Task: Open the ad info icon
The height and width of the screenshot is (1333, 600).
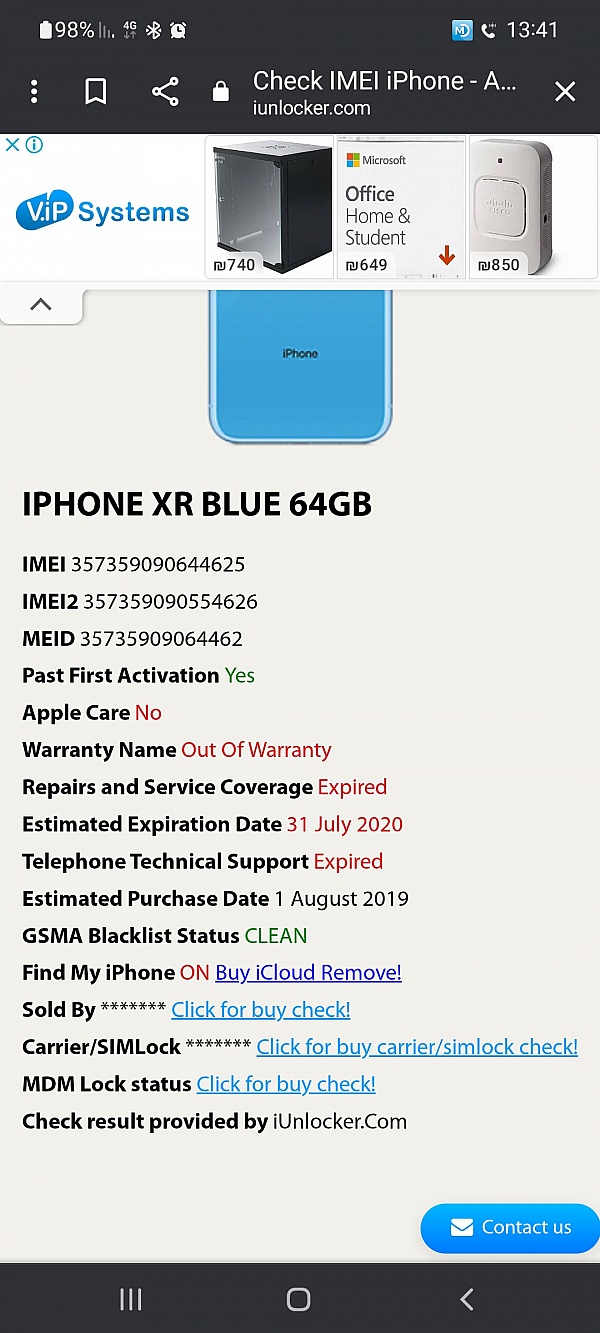Action: (34, 145)
